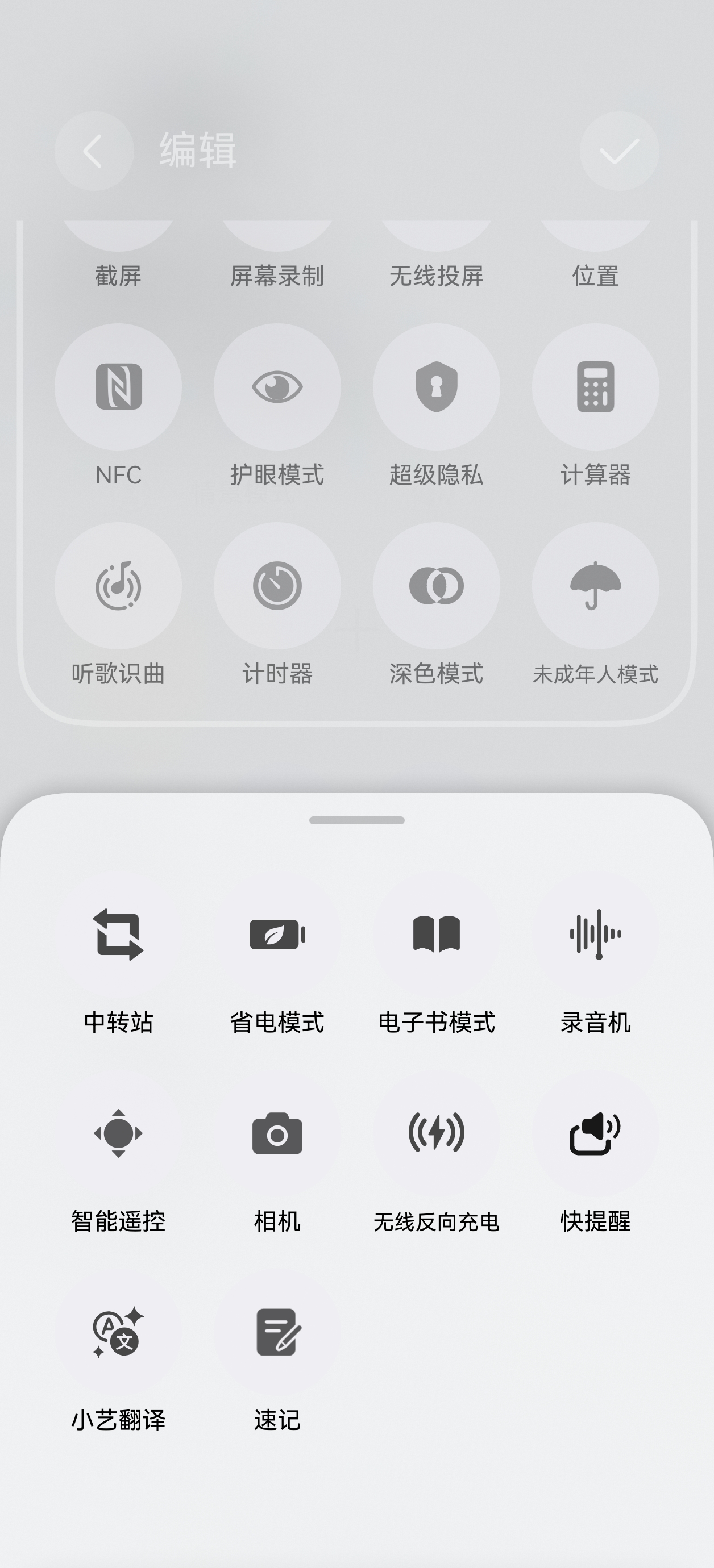Open the 超级隐私 super privacy shield icon
This screenshot has height=1568, width=714.
[435, 386]
